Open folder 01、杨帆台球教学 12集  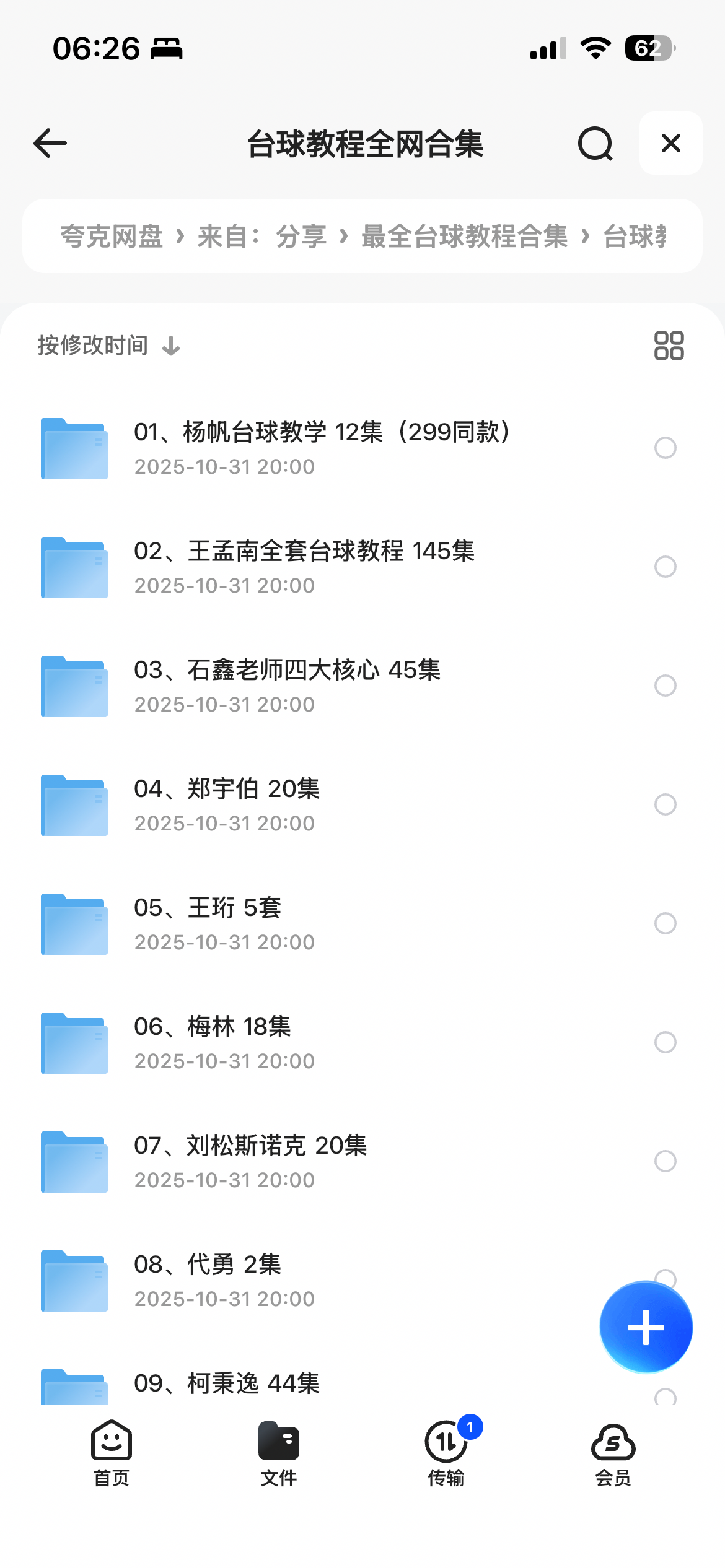point(322,448)
